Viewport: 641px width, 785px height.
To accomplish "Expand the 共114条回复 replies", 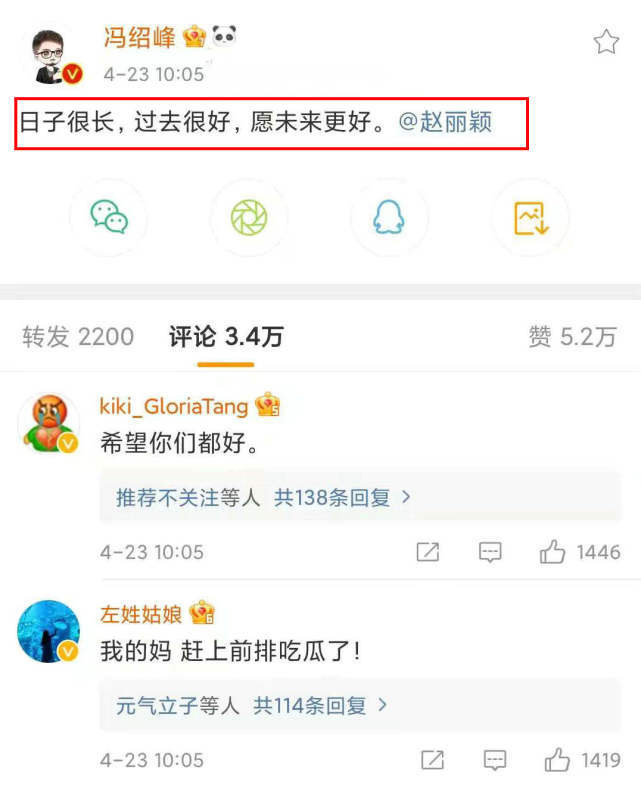I will (320, 705).
